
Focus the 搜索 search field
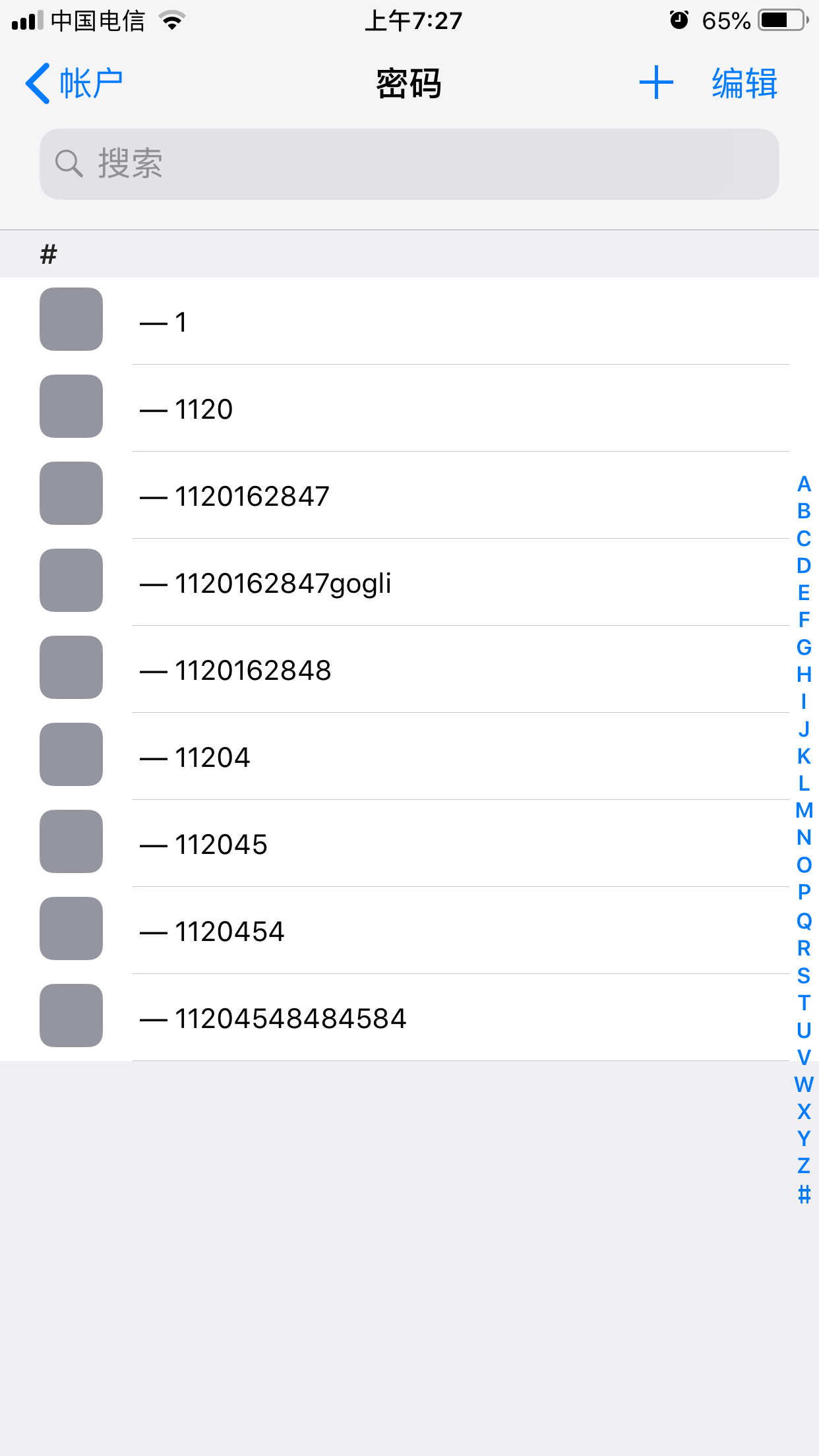409,164
